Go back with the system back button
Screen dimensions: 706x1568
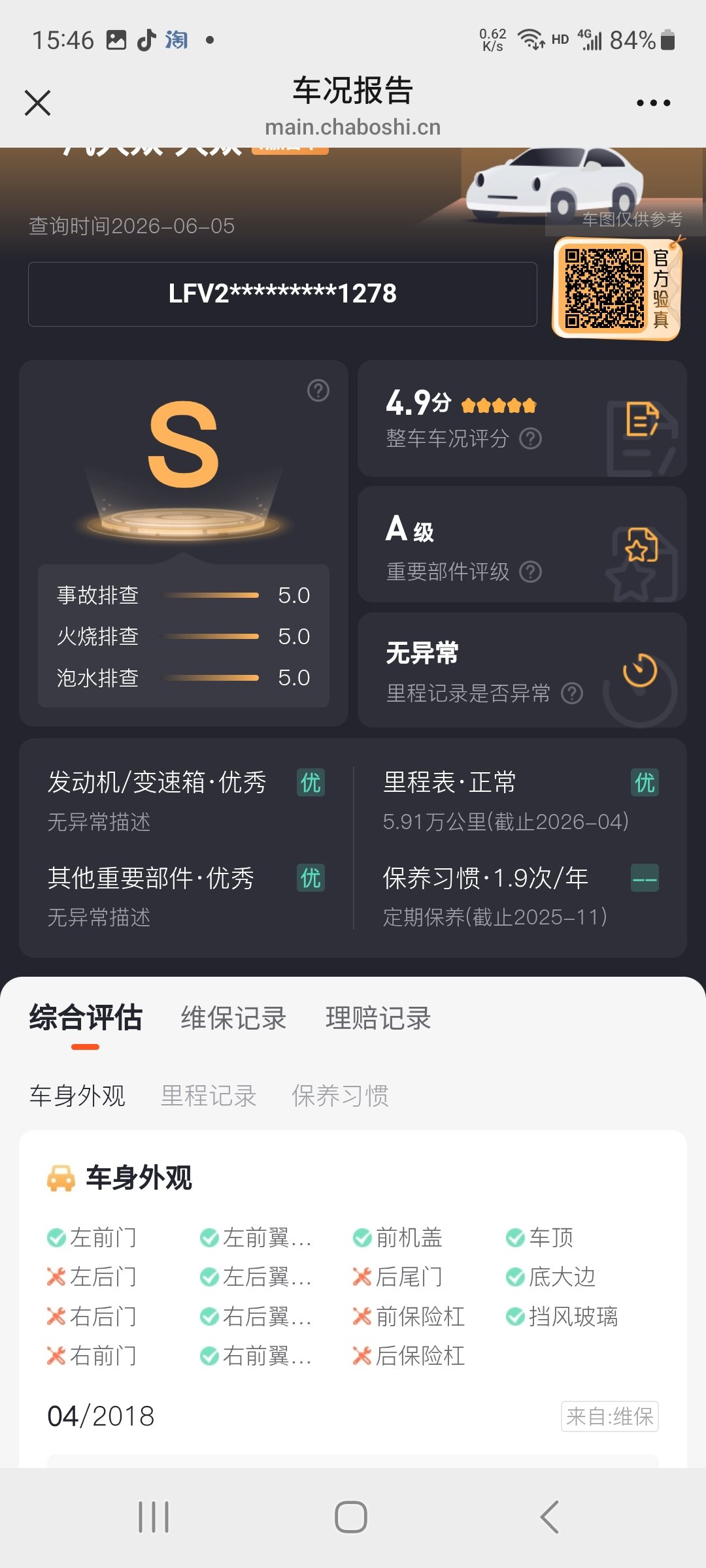tap(549, 1516)
